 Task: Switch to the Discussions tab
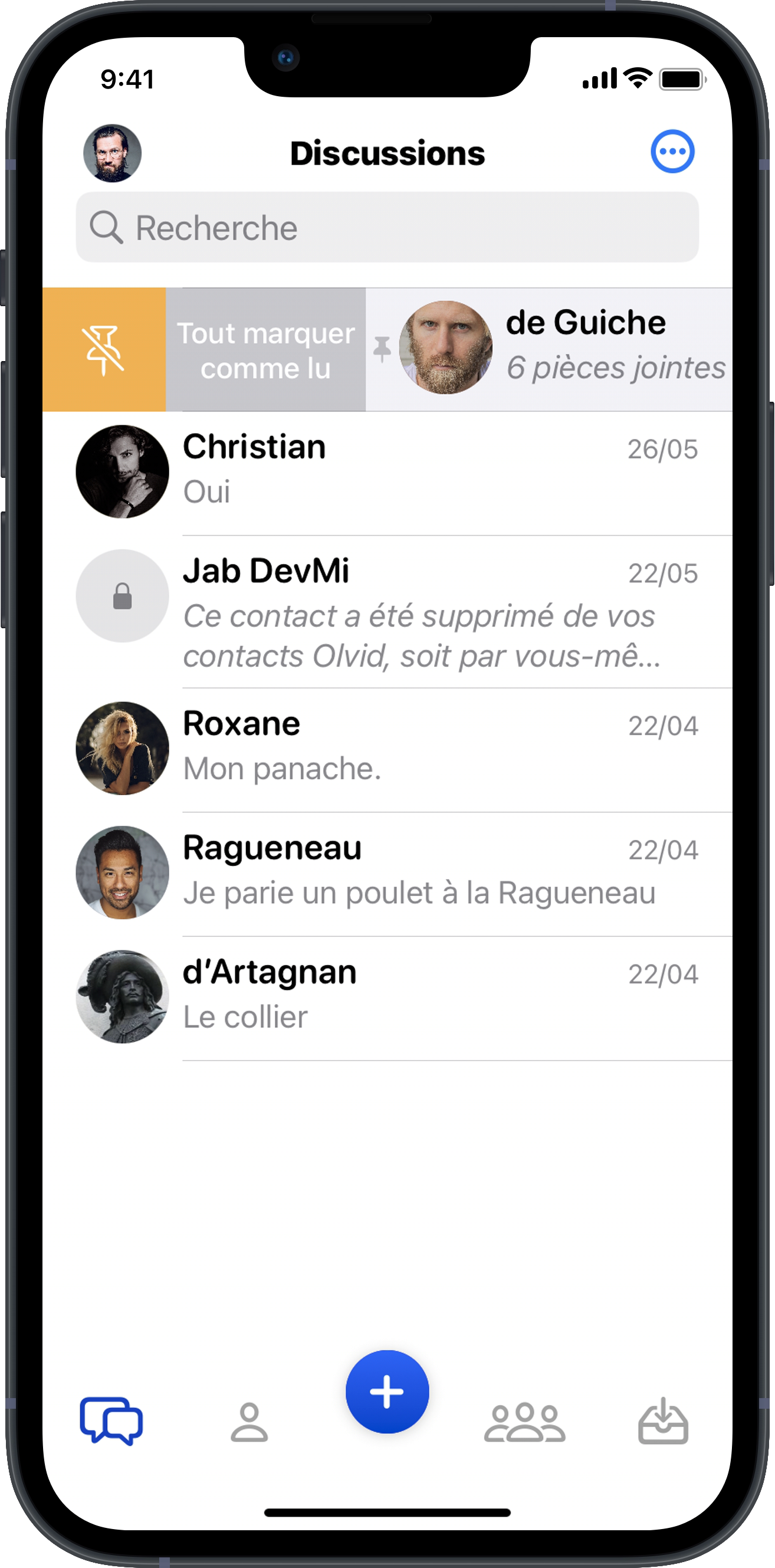111,1421
